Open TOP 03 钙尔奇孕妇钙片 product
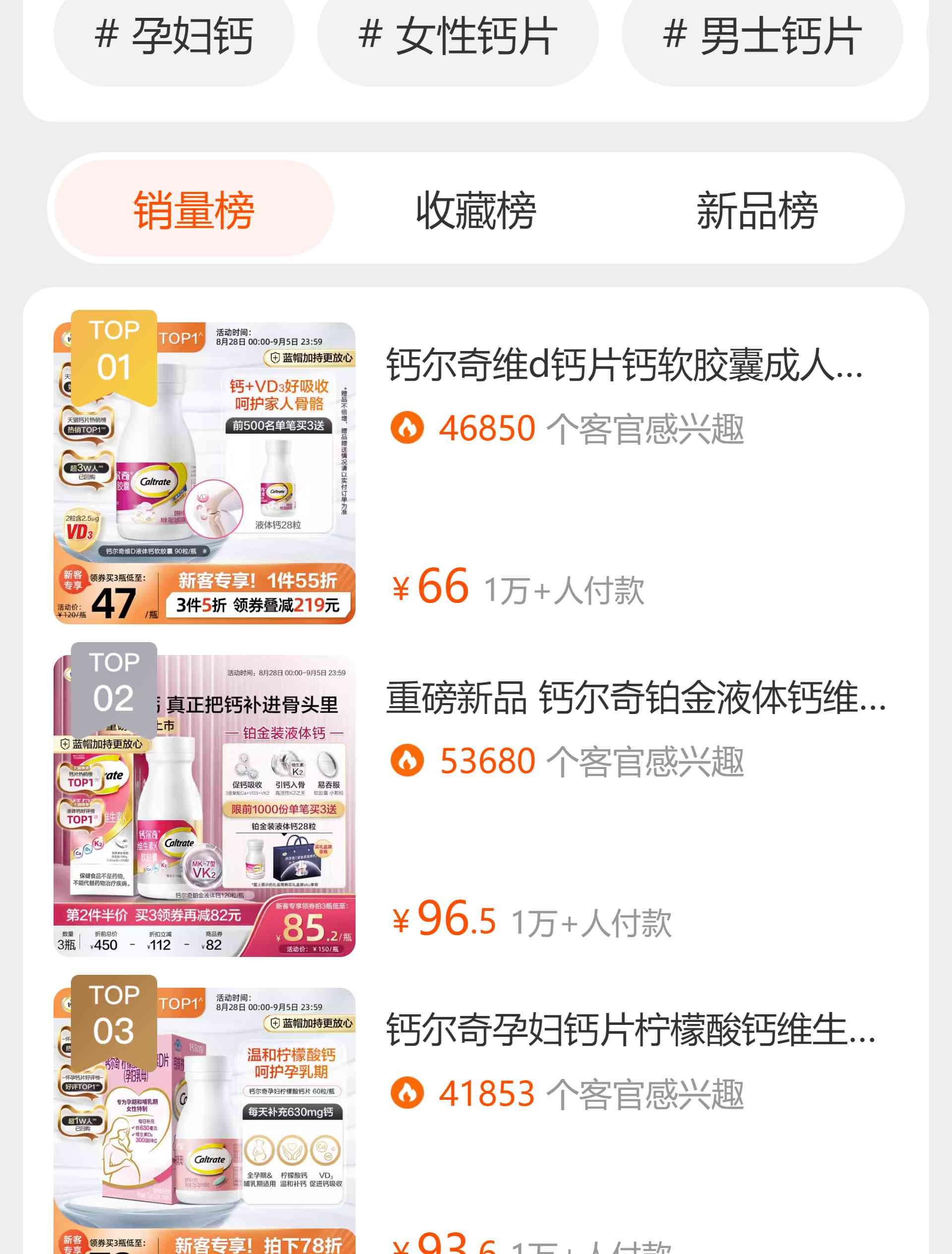952x1254 pixels. point(629,1029)
